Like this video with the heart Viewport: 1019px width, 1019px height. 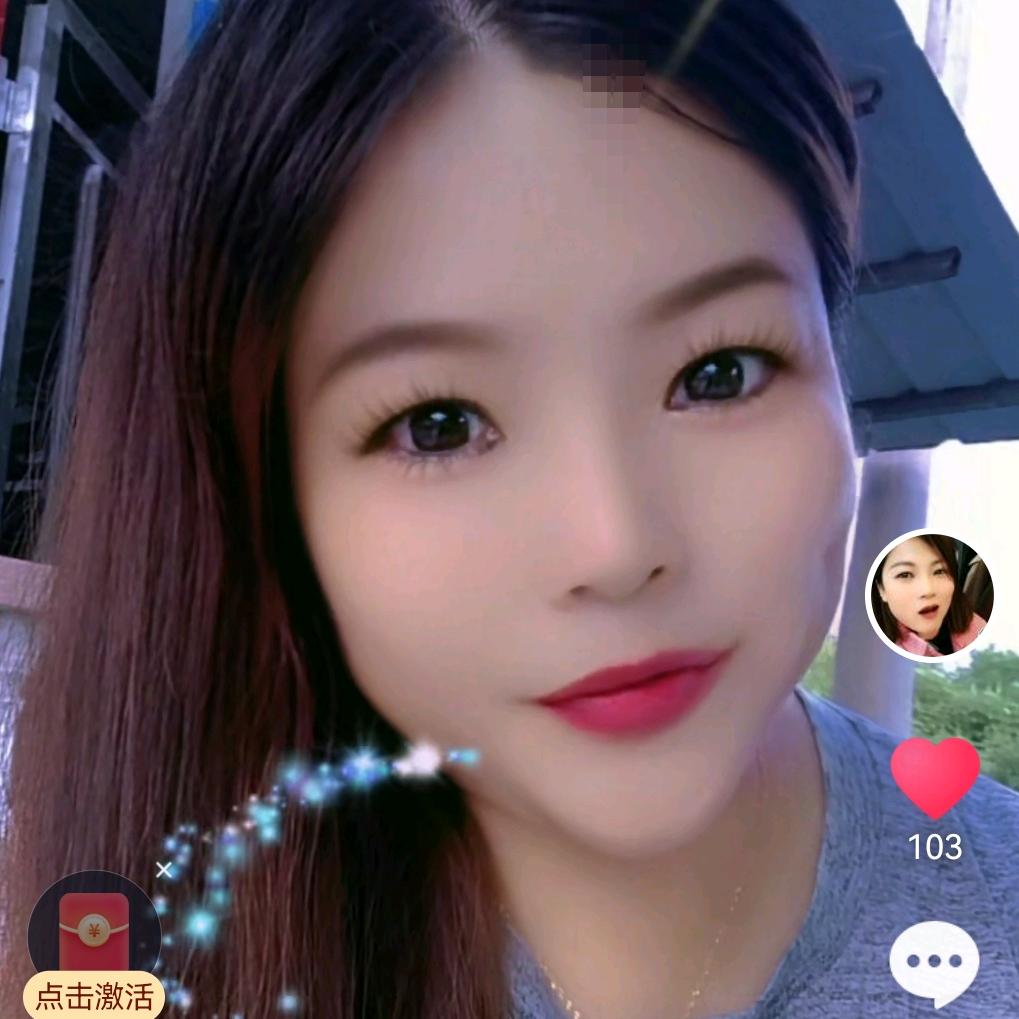(x=935, y=777)
